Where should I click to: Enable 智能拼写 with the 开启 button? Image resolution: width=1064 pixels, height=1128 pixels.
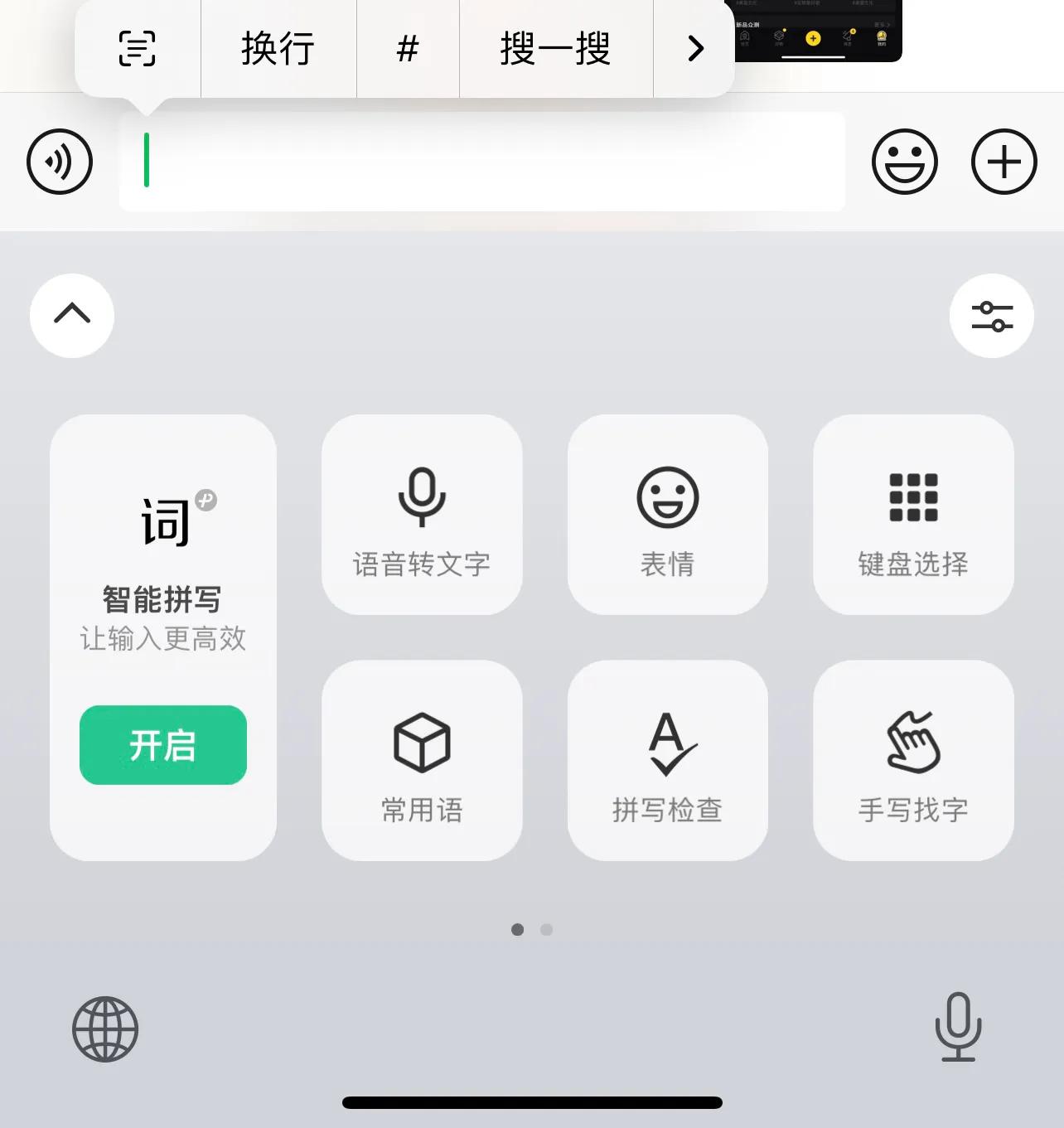[163, 745]
